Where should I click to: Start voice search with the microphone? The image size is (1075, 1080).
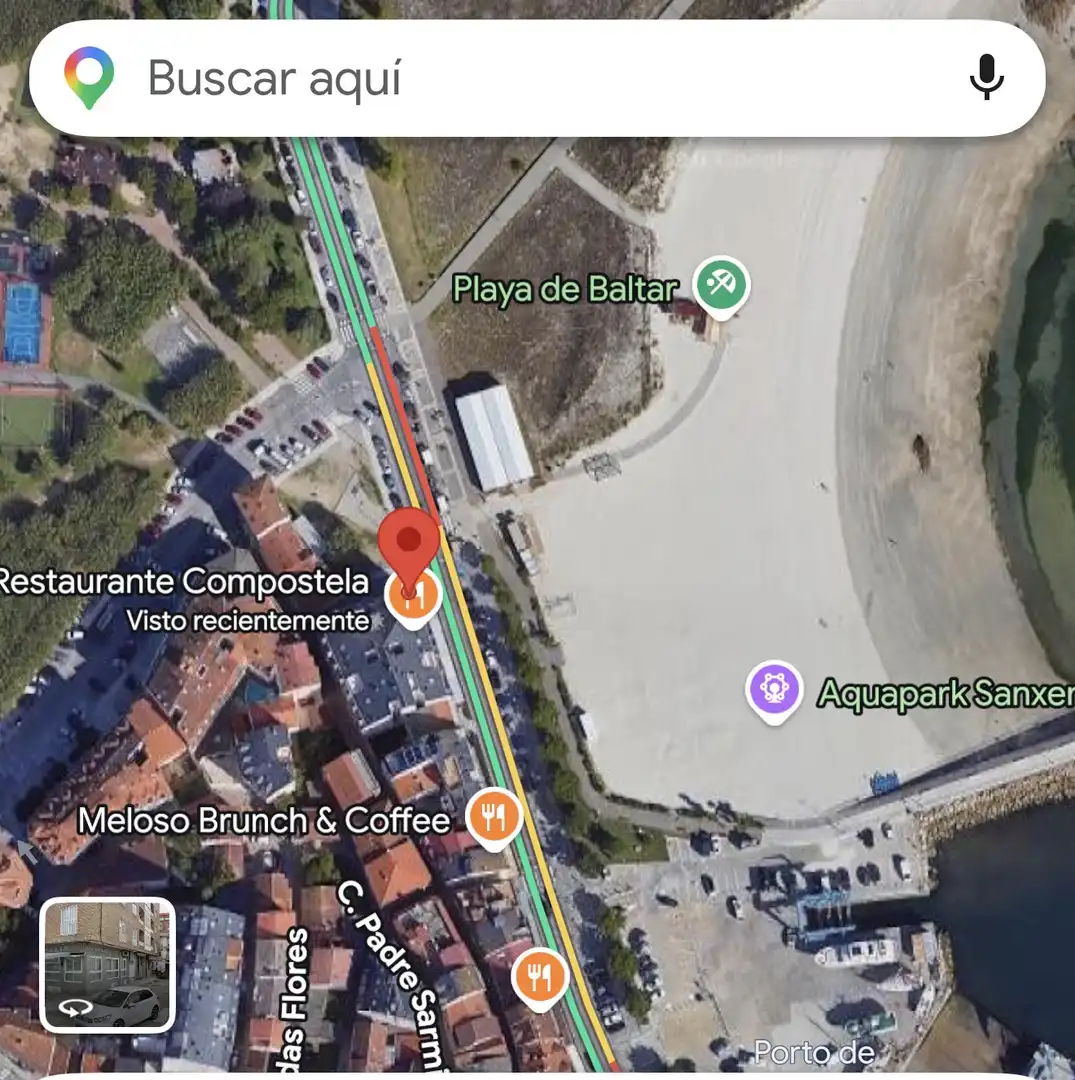pos(986,77)
